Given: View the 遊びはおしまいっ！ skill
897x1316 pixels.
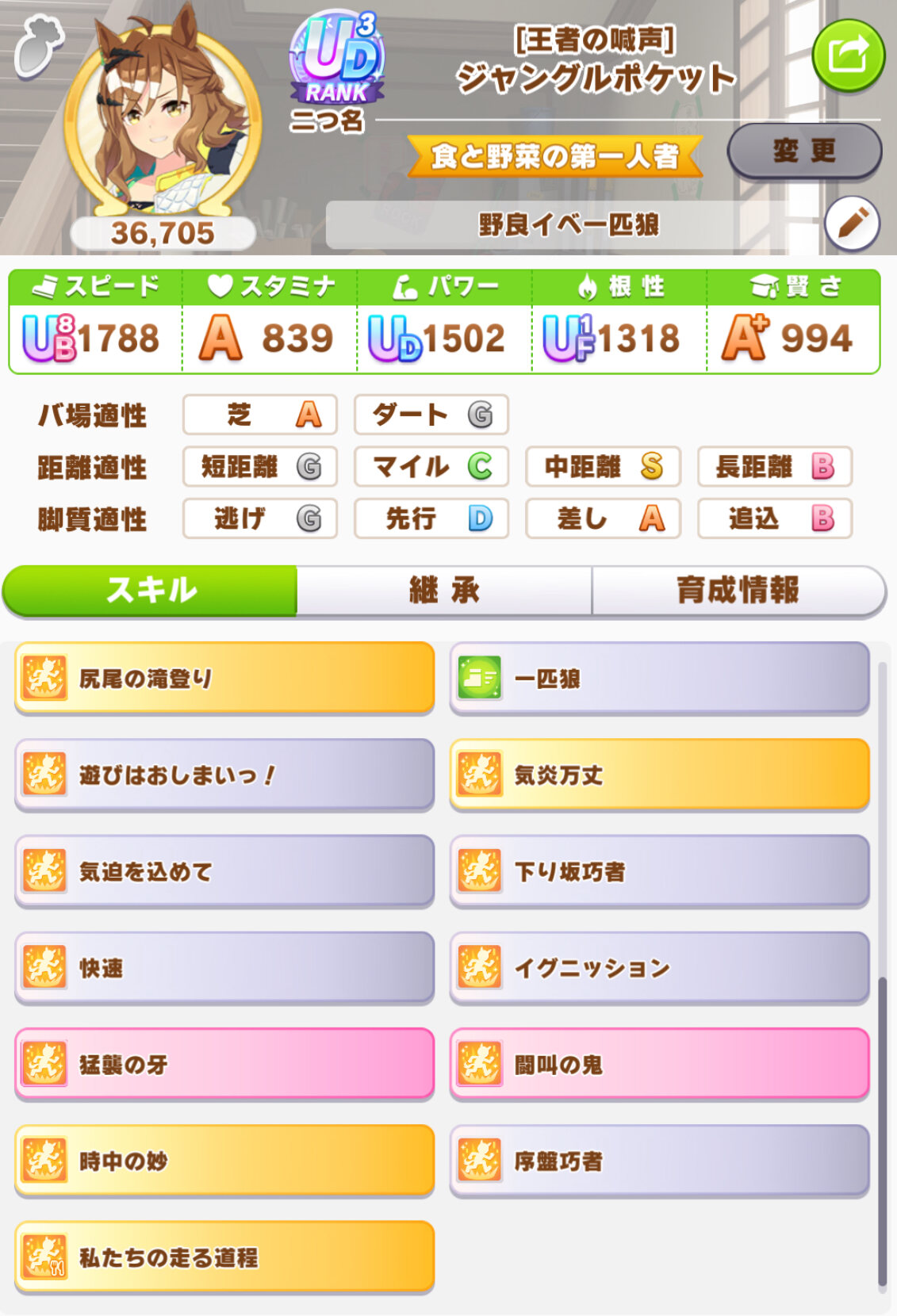Looking at the screenshot, I should tap(224, 775).
